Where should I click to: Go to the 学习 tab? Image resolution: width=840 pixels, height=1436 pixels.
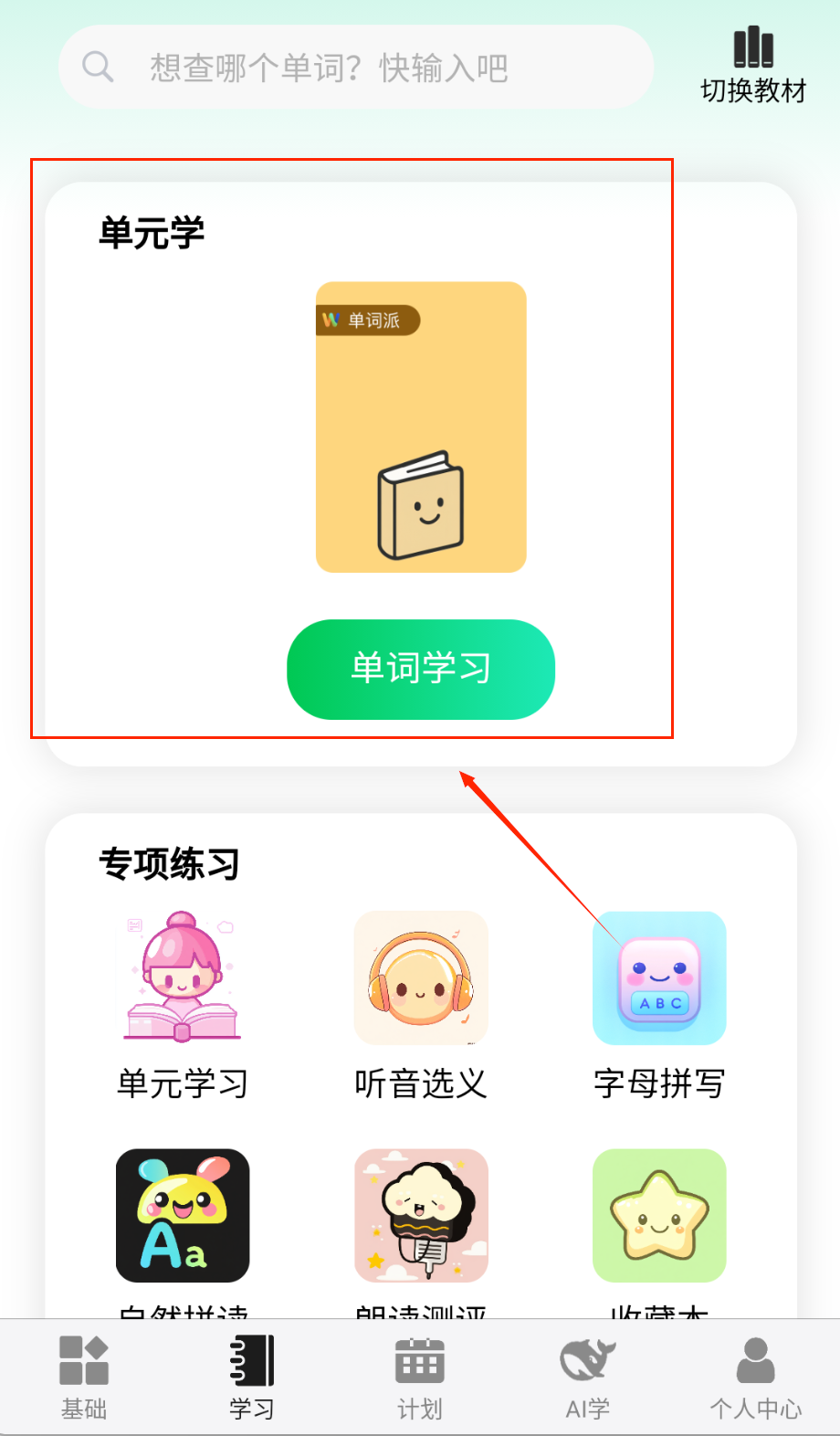coord(252,1377)
